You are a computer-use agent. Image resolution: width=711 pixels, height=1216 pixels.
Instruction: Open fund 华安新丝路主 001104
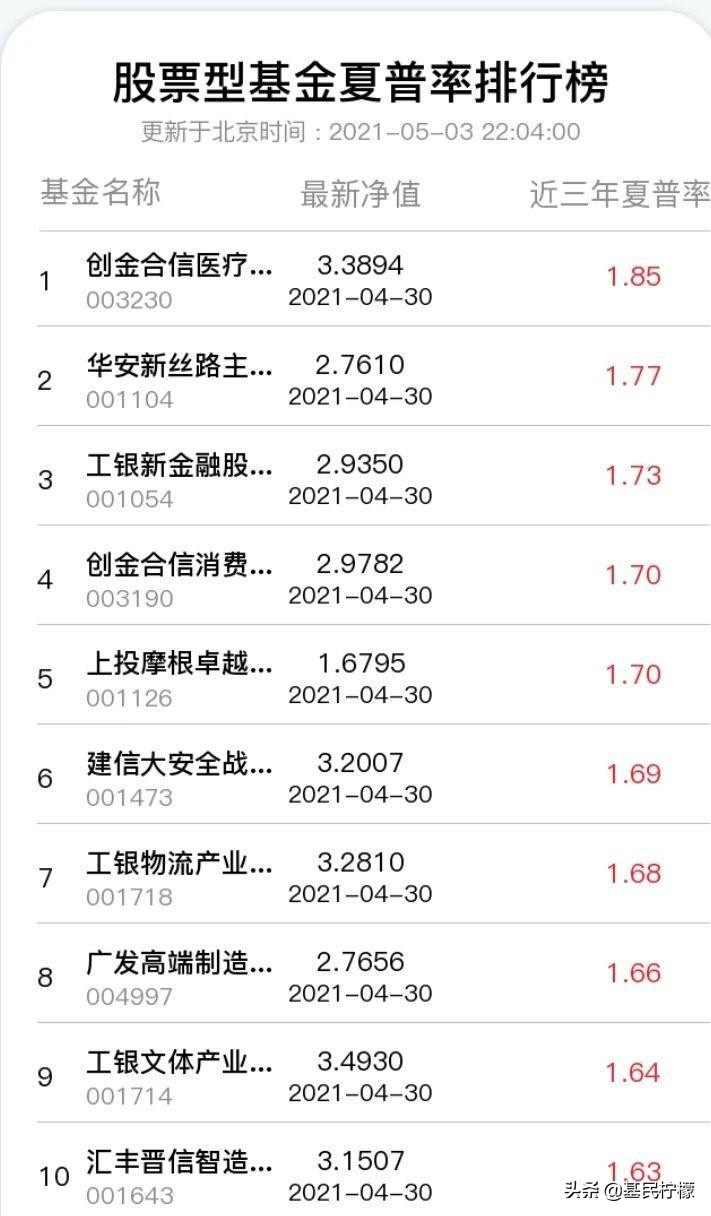[178, 366]
